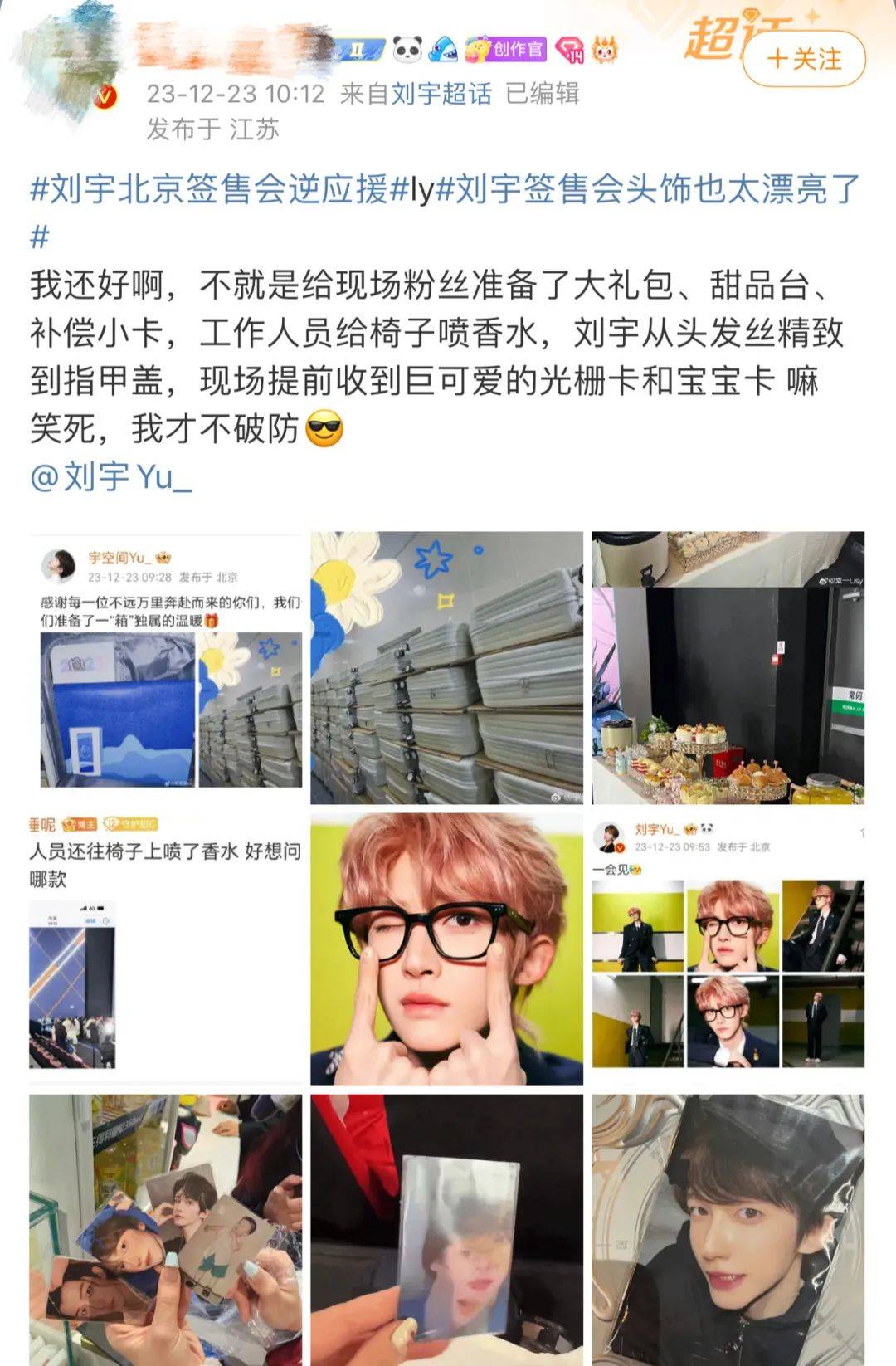Visit the mentioned @刘宇Yu_ profile
896x1366 pixels.
(x=112, y=477)
